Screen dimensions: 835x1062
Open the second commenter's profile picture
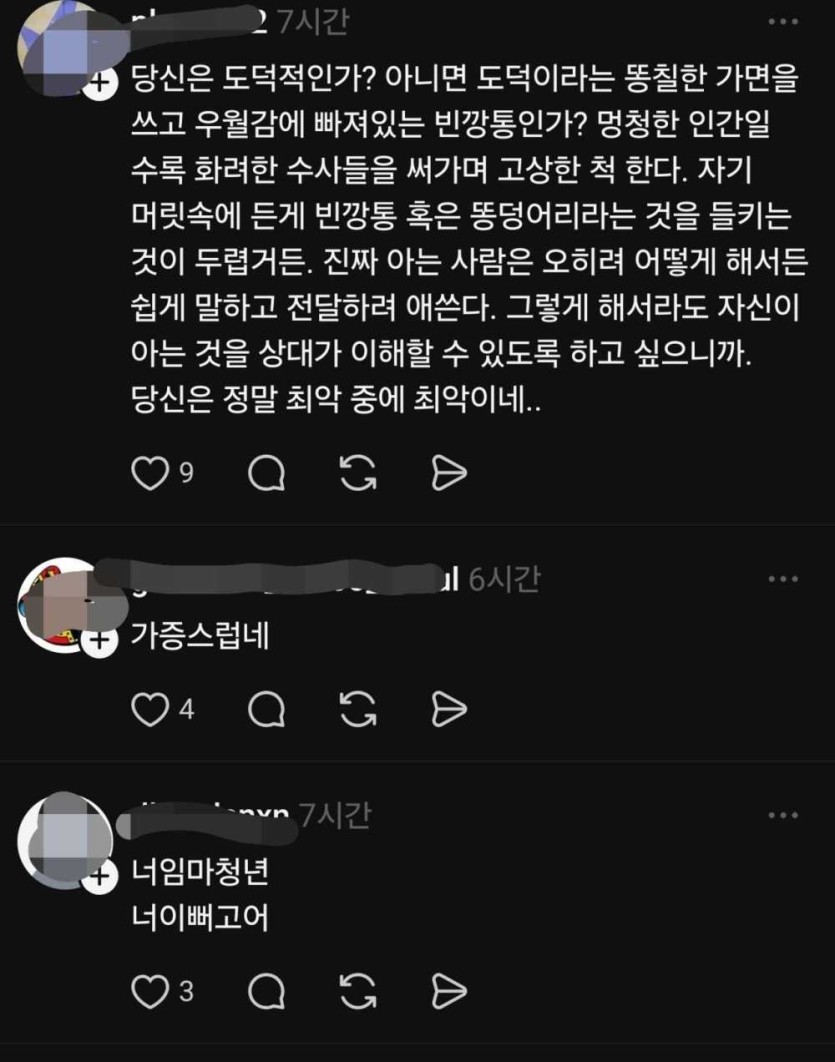coord(55,605)
